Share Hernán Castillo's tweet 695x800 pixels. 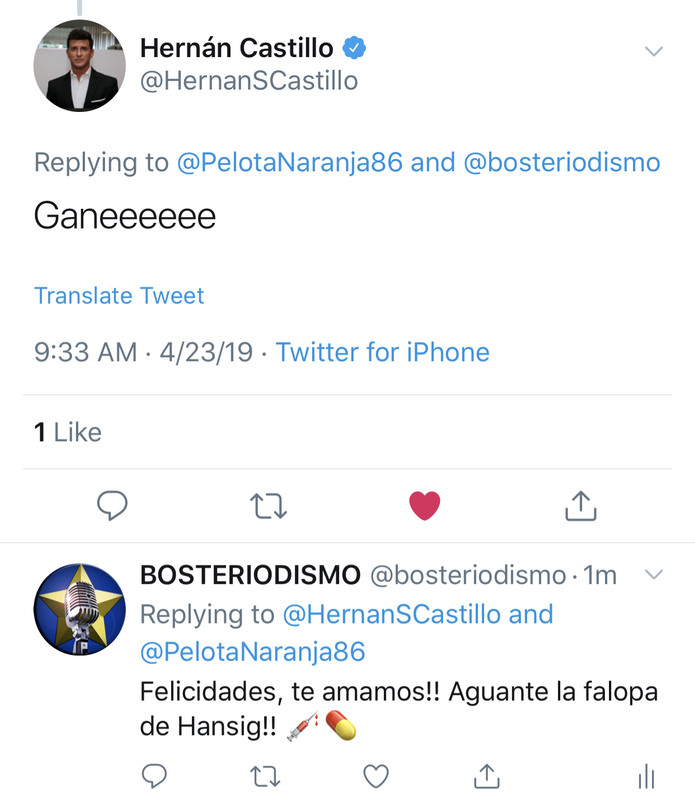click(580, 506)
